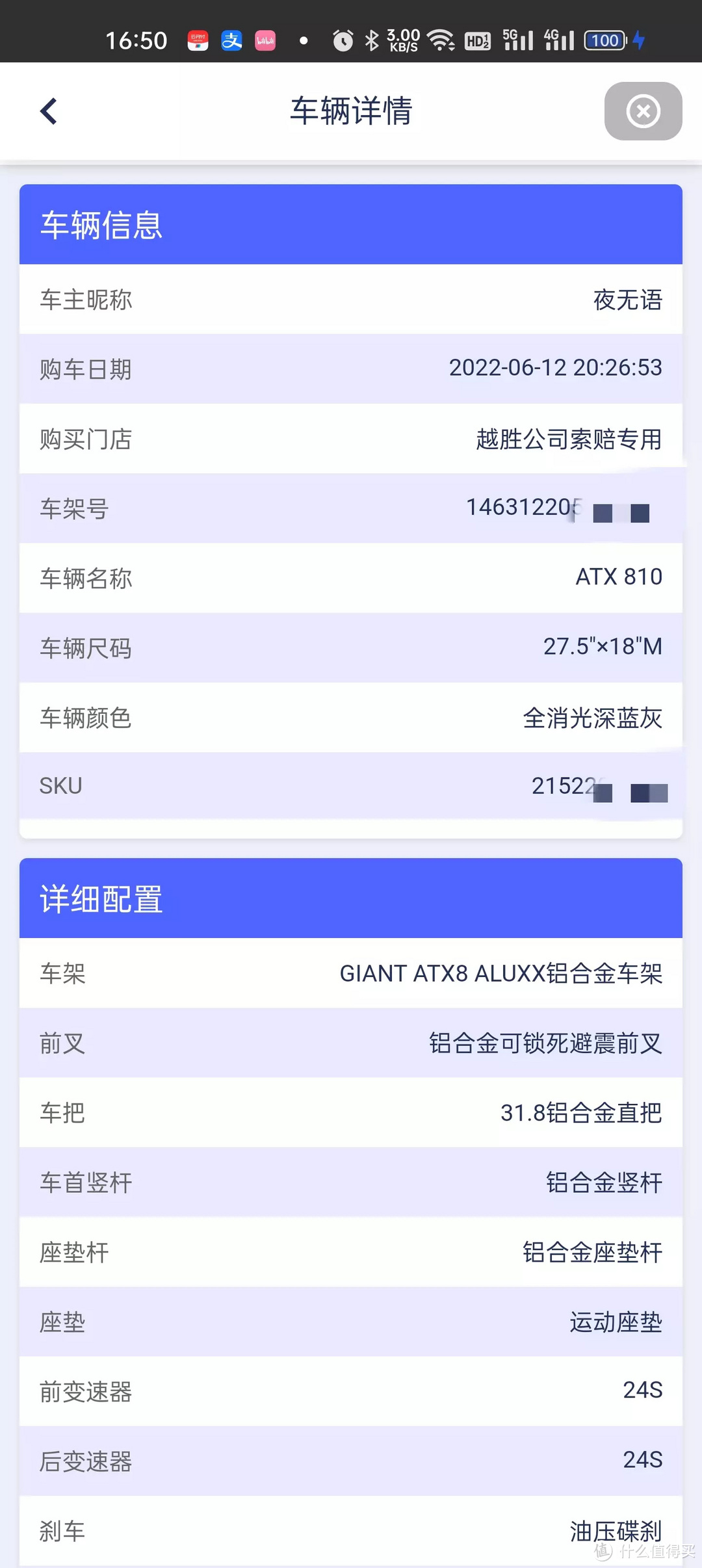Viewport: 702px width, 1568px height.
Task: Tap the alarm clock status icon
Action: (343, 40)
